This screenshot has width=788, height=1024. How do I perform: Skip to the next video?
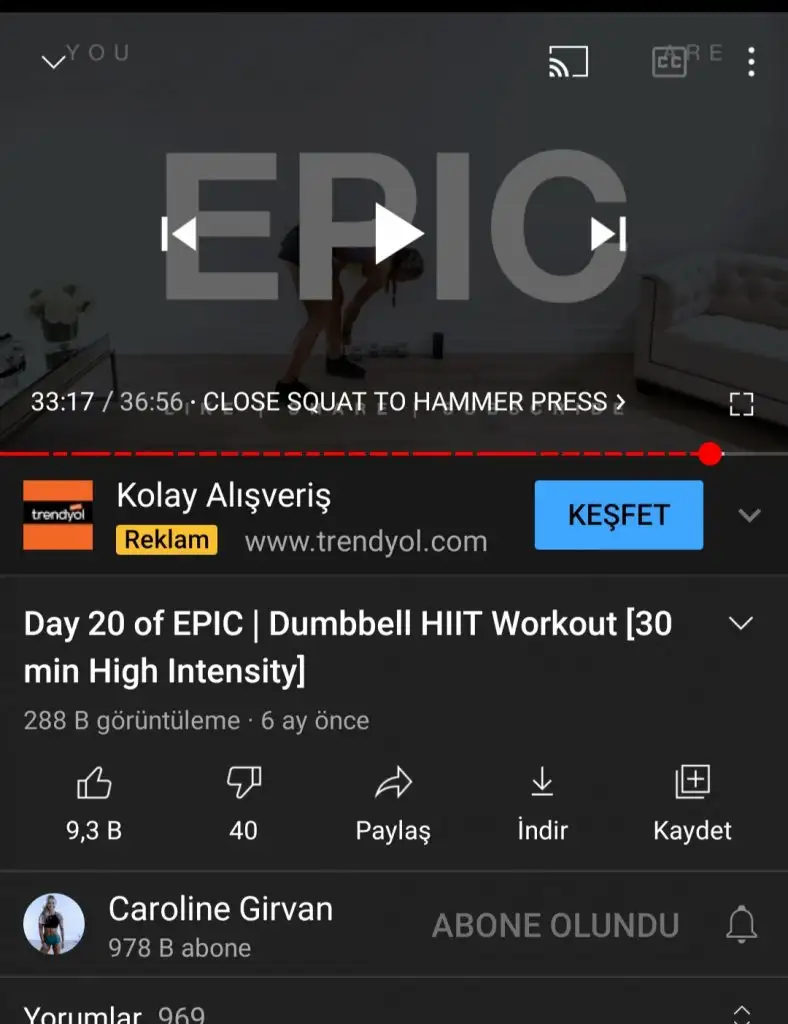coord(607,234)
